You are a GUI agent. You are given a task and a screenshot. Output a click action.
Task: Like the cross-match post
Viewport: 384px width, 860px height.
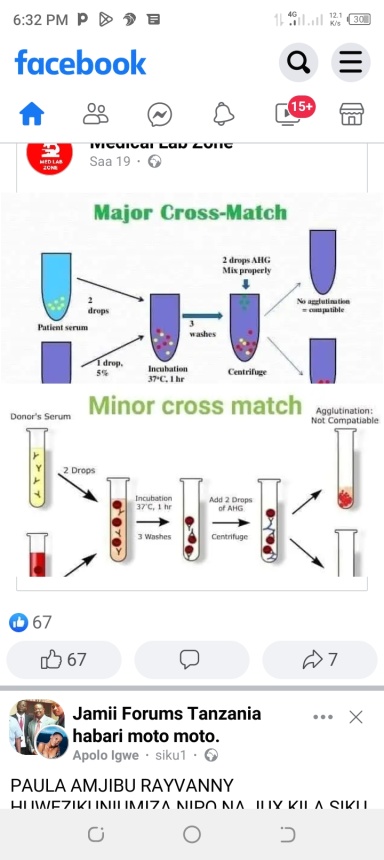[x=64, y=660]
